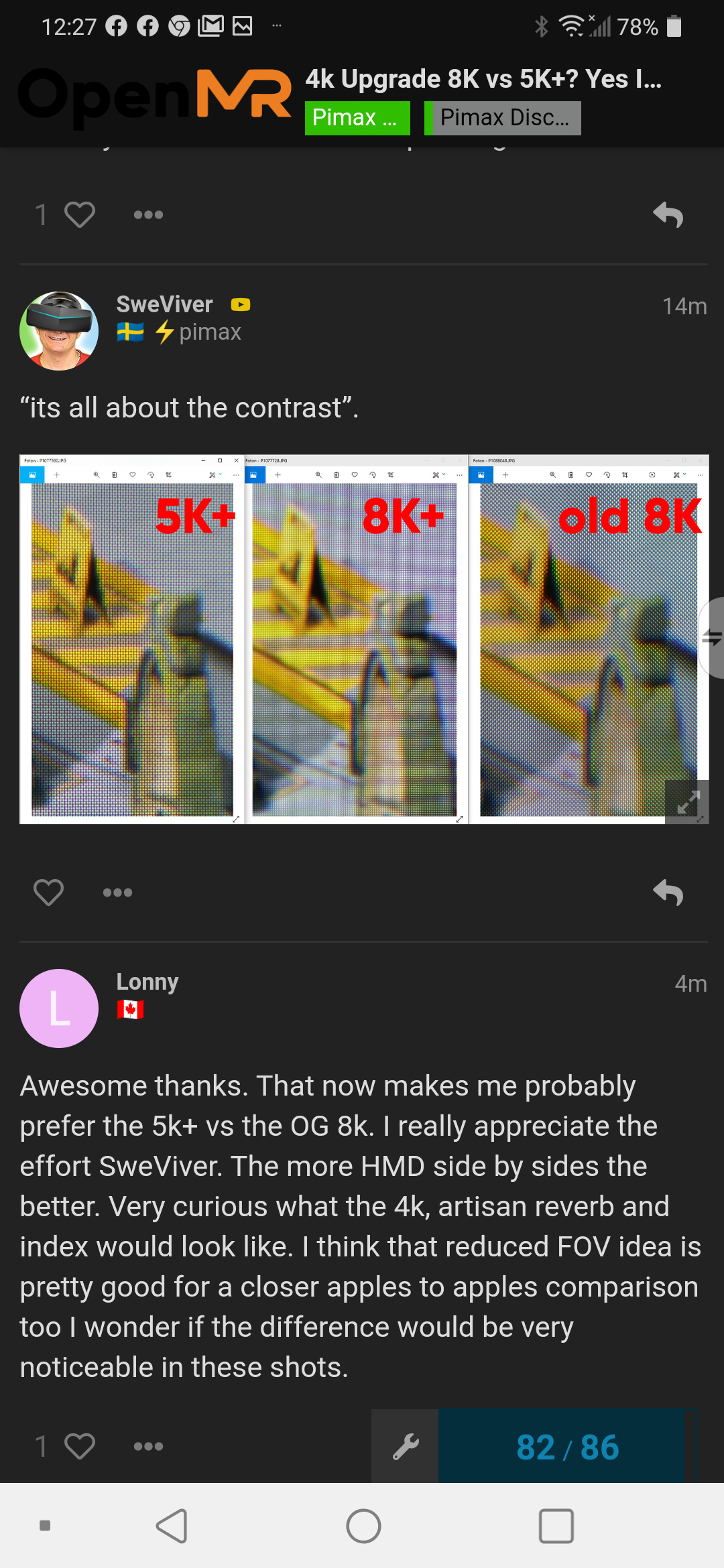Show more actions on SweViver's post
Image resolution: width=724 pixels, height=1568 pixels.
(x=117, y=892)
